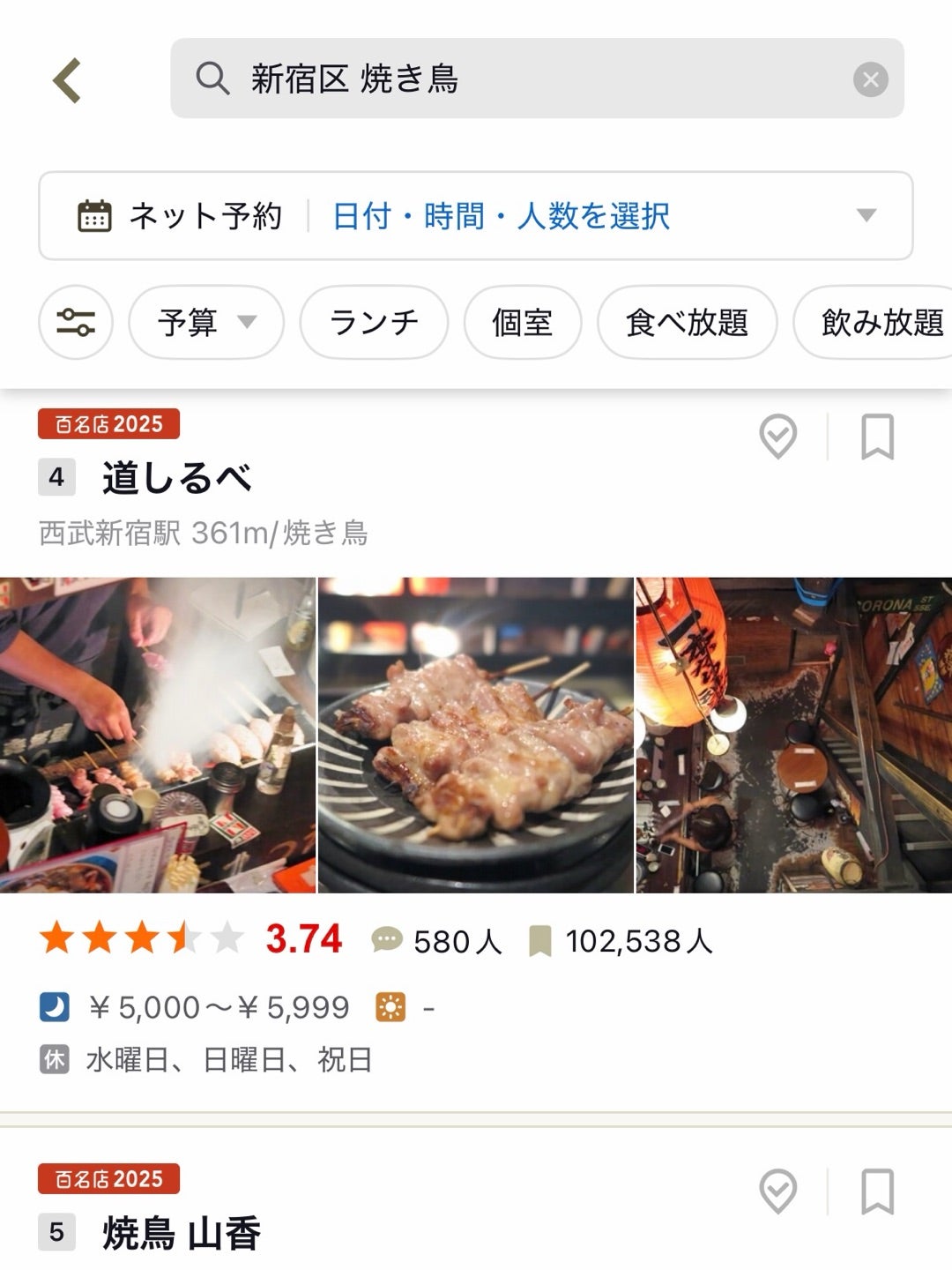Clear the search text

point(870,80)
